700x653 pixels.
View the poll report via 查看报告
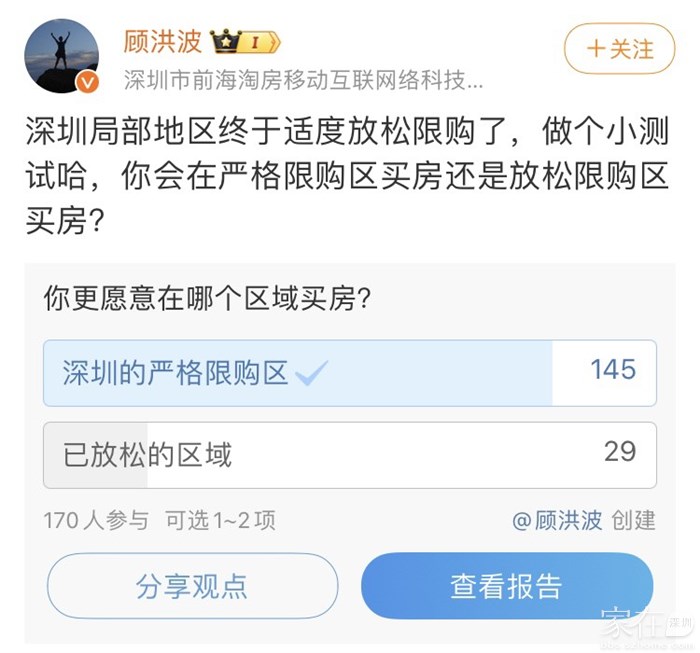click(x=506, y=586)
